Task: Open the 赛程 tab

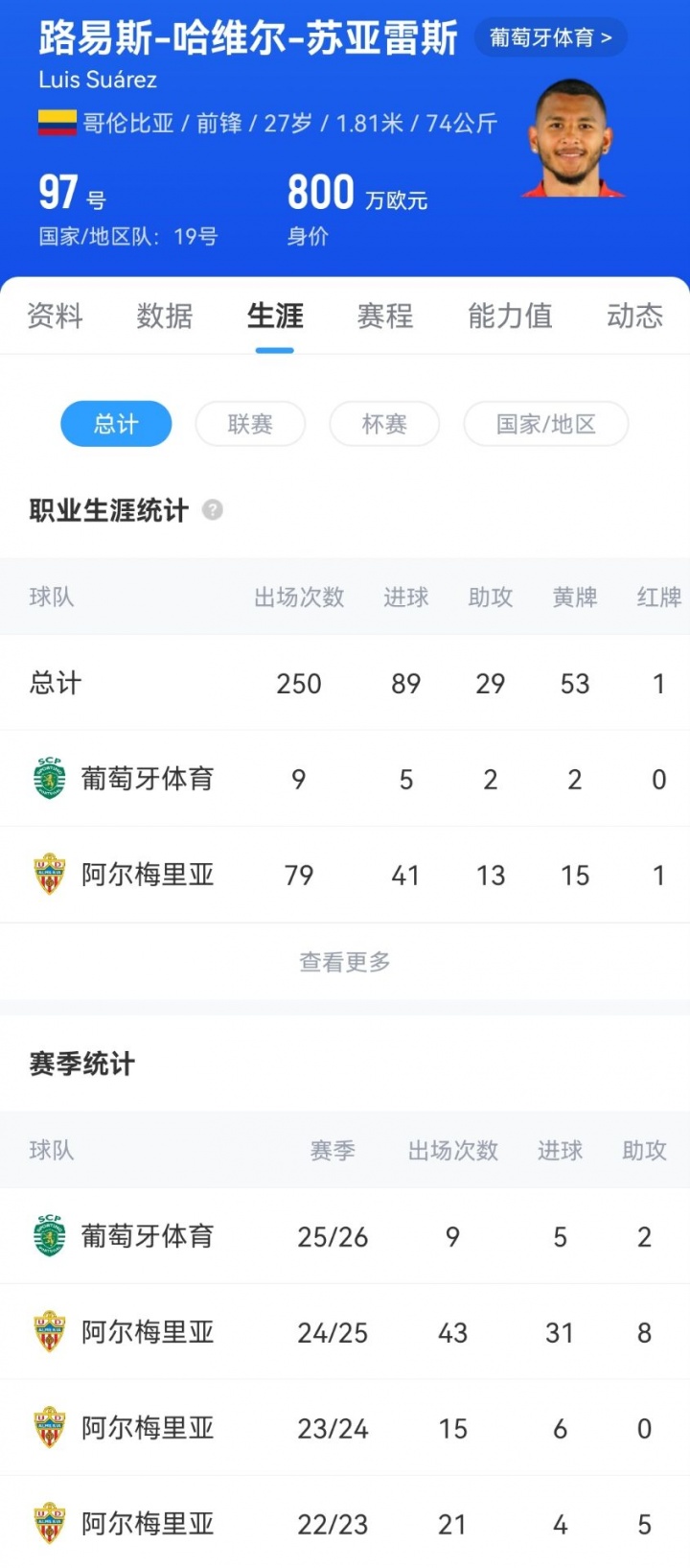Action: coord(385,316)
